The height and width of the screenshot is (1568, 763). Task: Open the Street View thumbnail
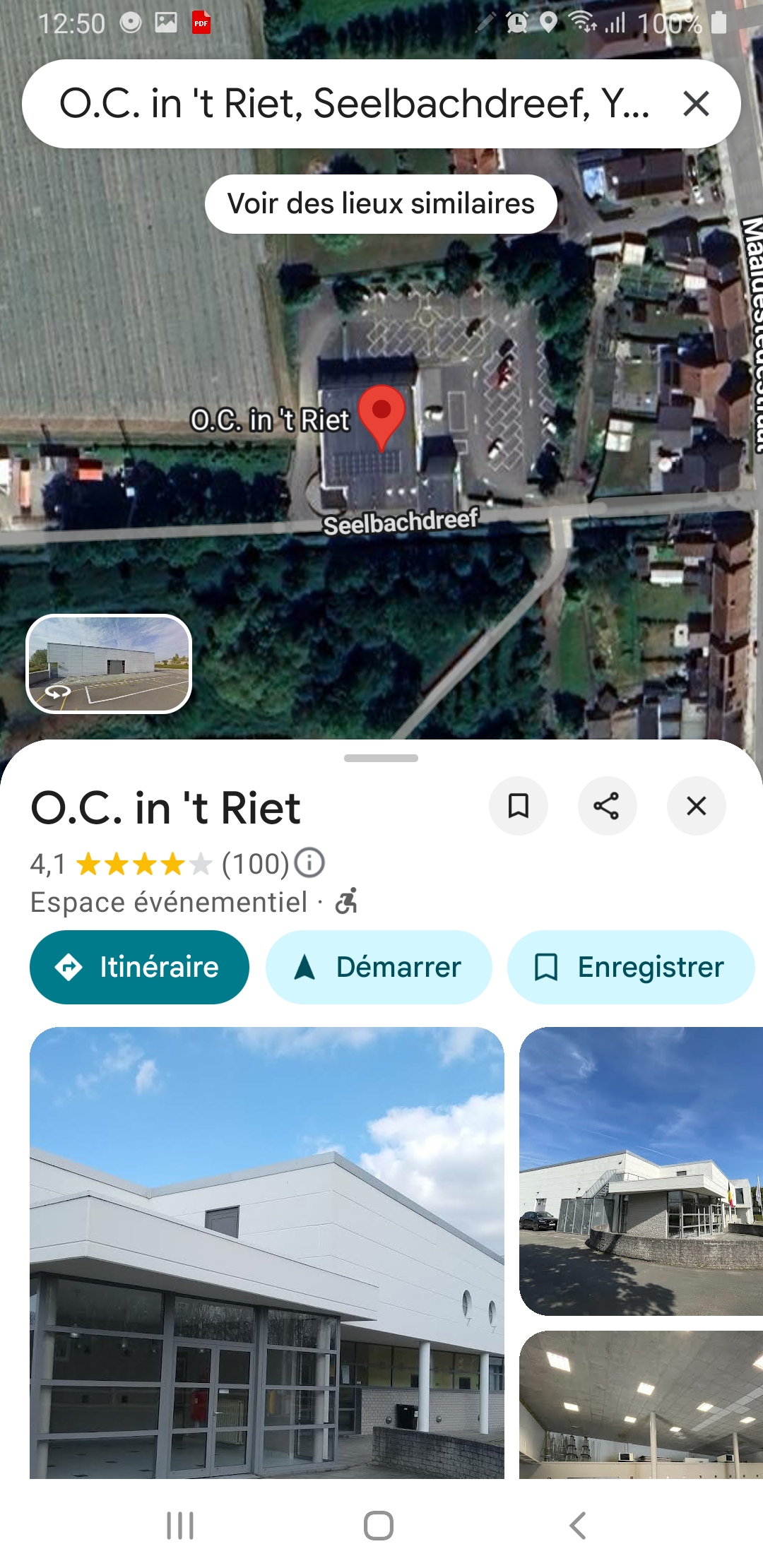109,663
